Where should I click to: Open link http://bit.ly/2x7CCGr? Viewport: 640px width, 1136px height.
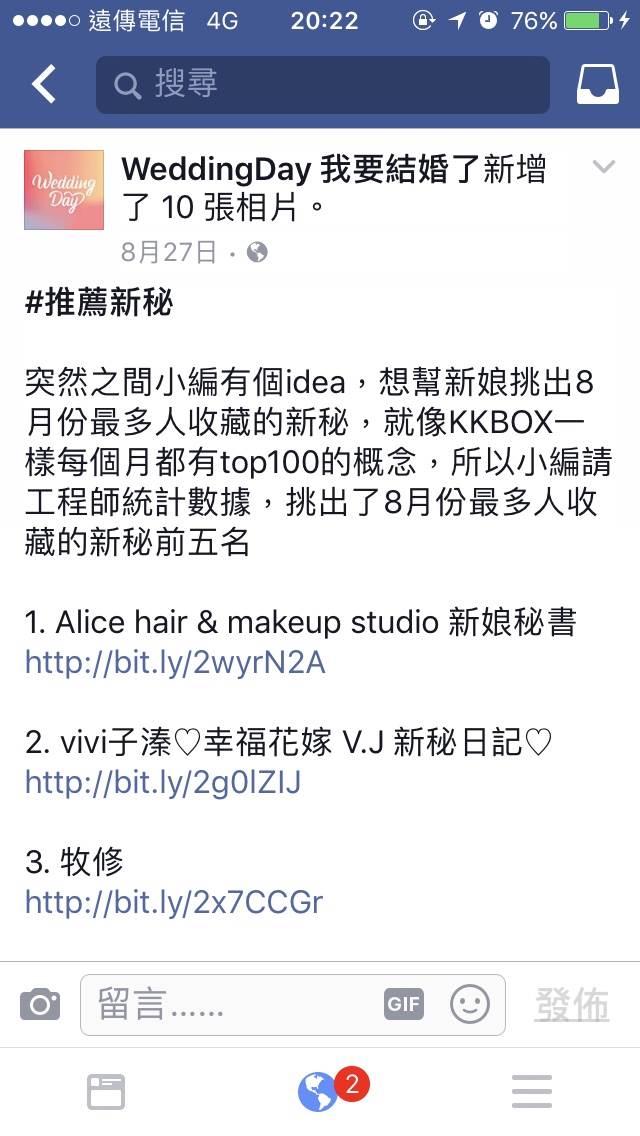(x=174, y=902)
